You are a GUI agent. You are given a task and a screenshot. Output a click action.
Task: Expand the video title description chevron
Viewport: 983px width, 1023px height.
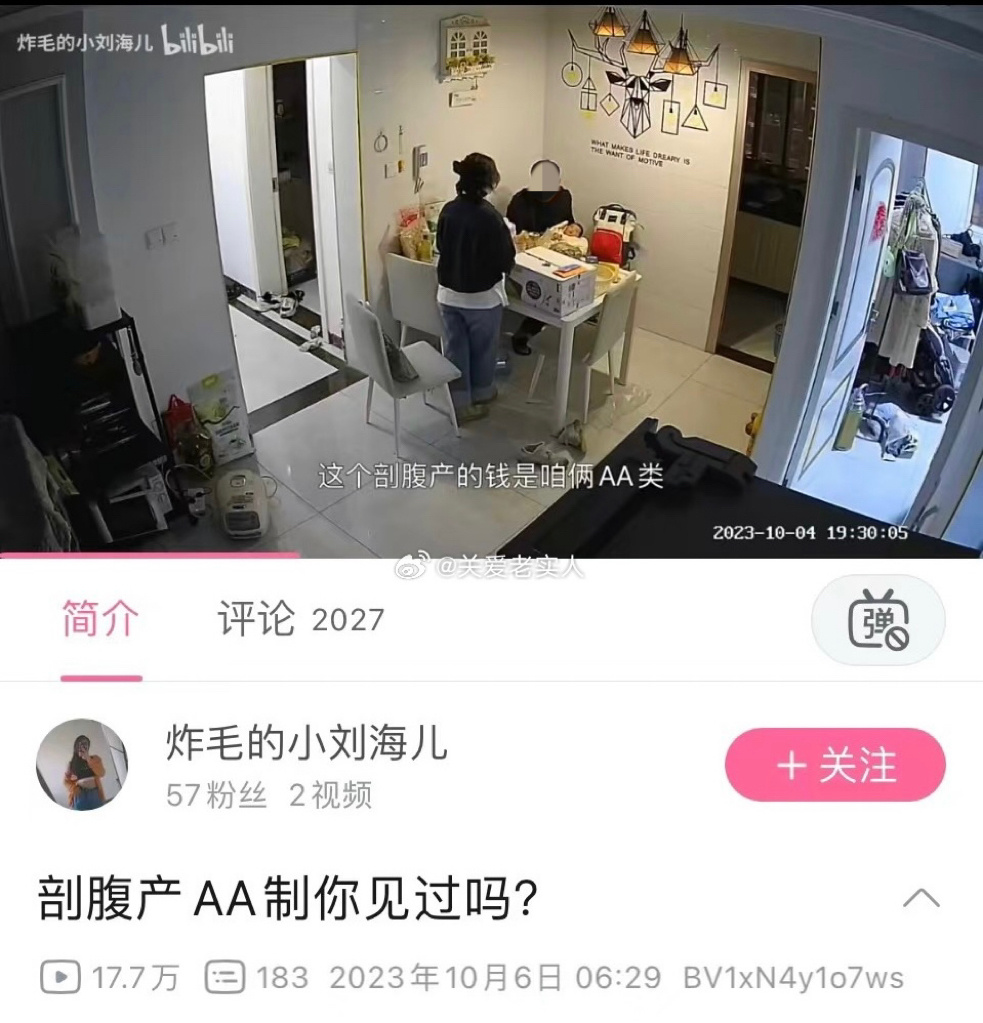tap(920, 898)
